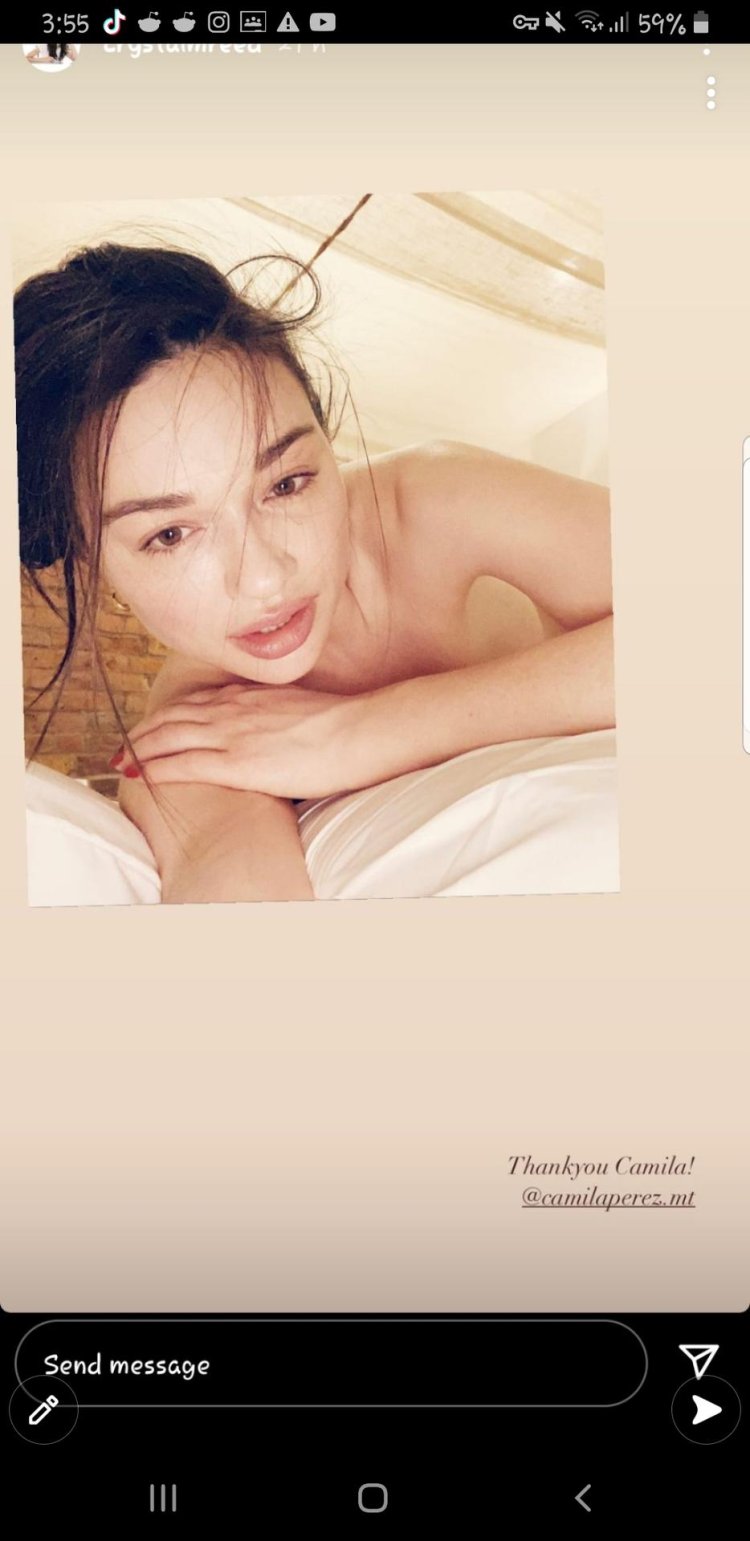Image resolution: width=750 pixels, height=1541 pixels.
Task: Go to the home screen
Action: [373, 1497]
